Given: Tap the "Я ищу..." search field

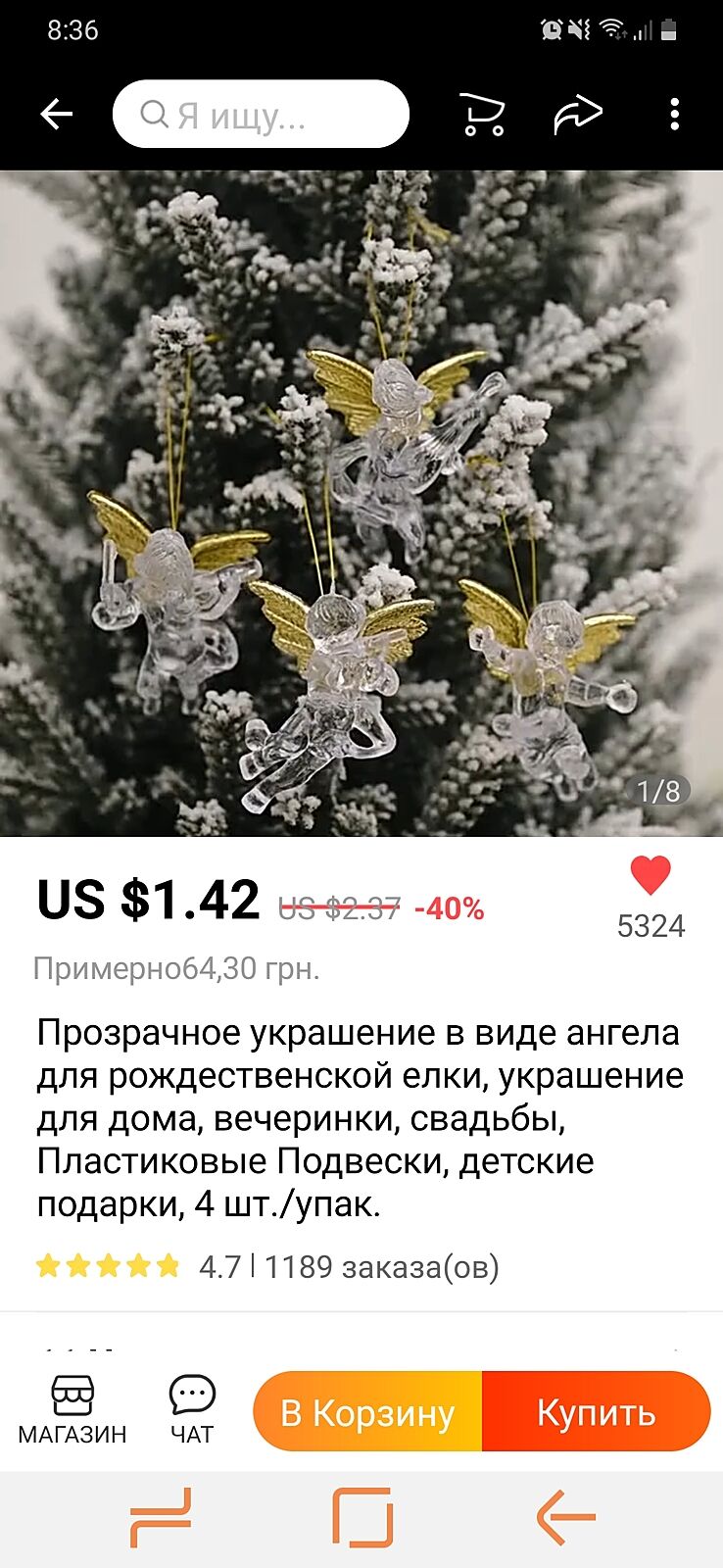Looking at the screenshot, I should click(x=261, y=115).
